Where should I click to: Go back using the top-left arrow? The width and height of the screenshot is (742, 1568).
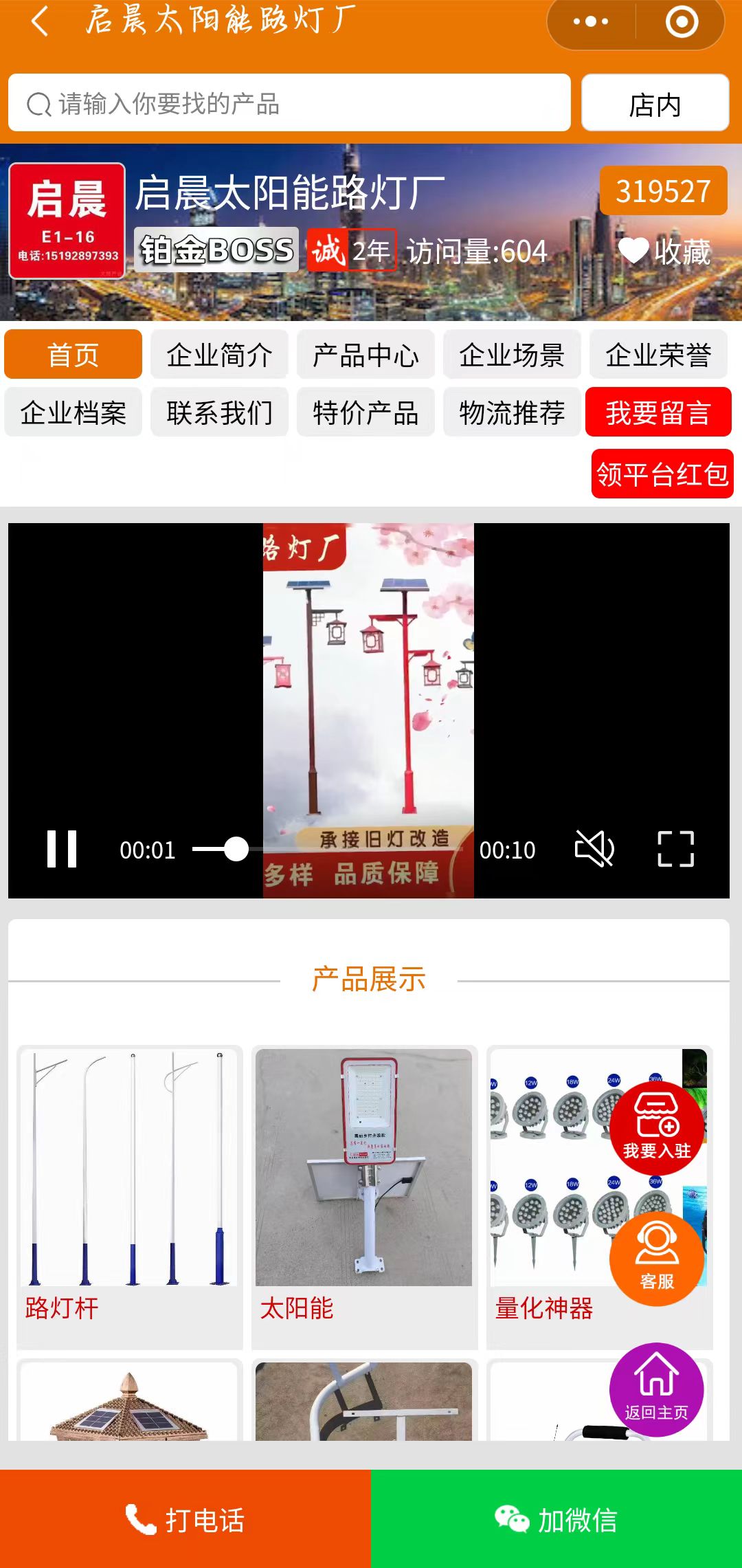[x=40, y=21]
